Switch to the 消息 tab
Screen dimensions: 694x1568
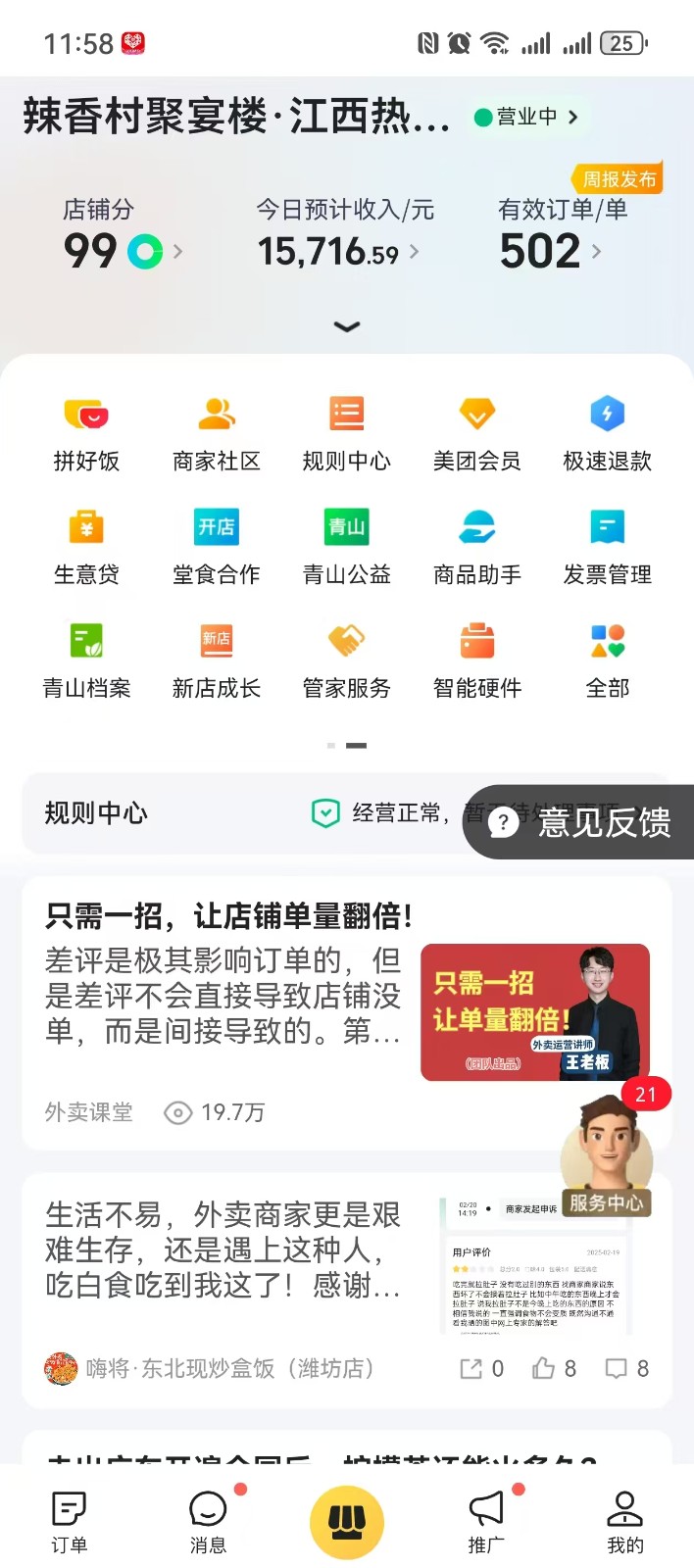point(208,1522)
